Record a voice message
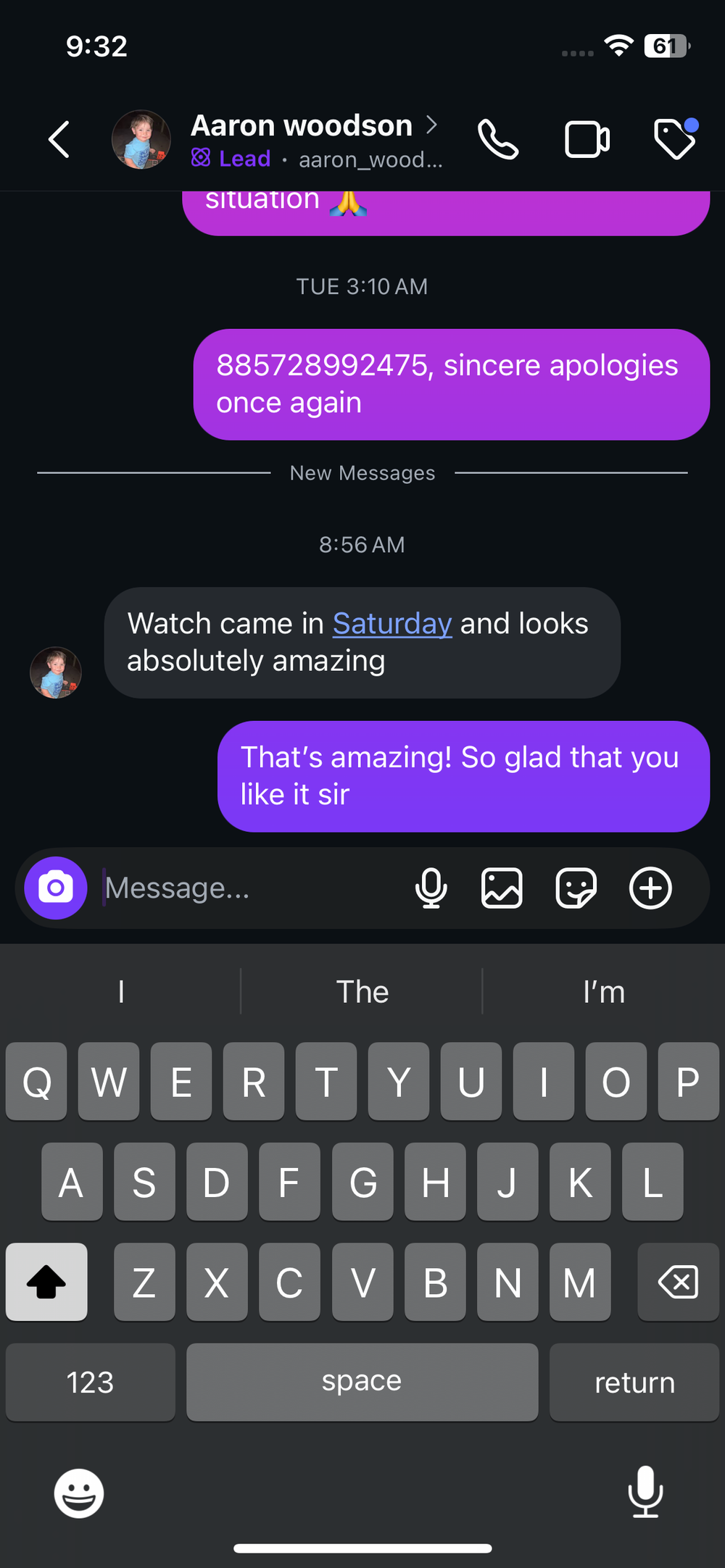The image size is (725, 1568). tap(431, 888)
